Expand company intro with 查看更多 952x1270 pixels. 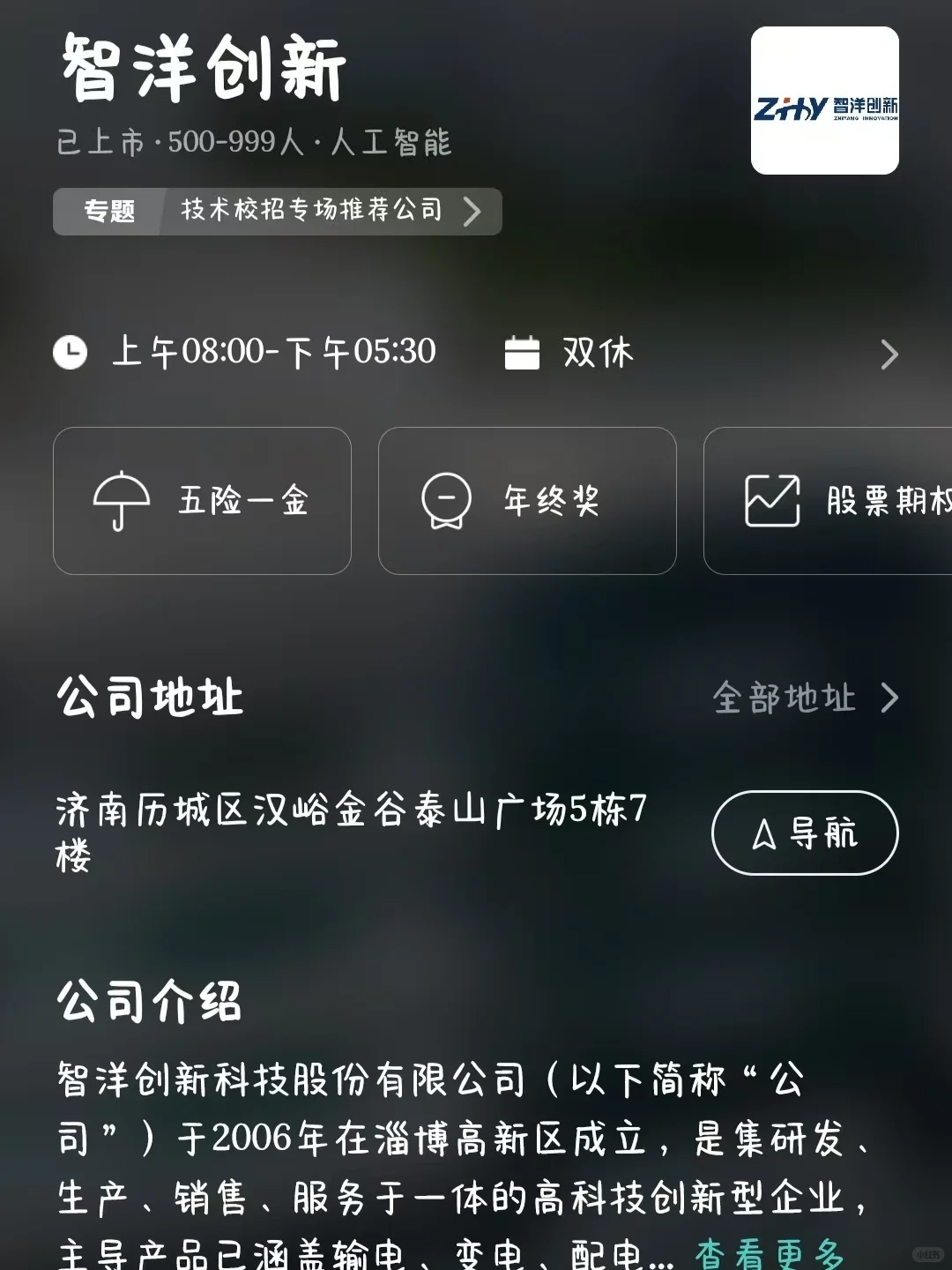point(770,1252)
